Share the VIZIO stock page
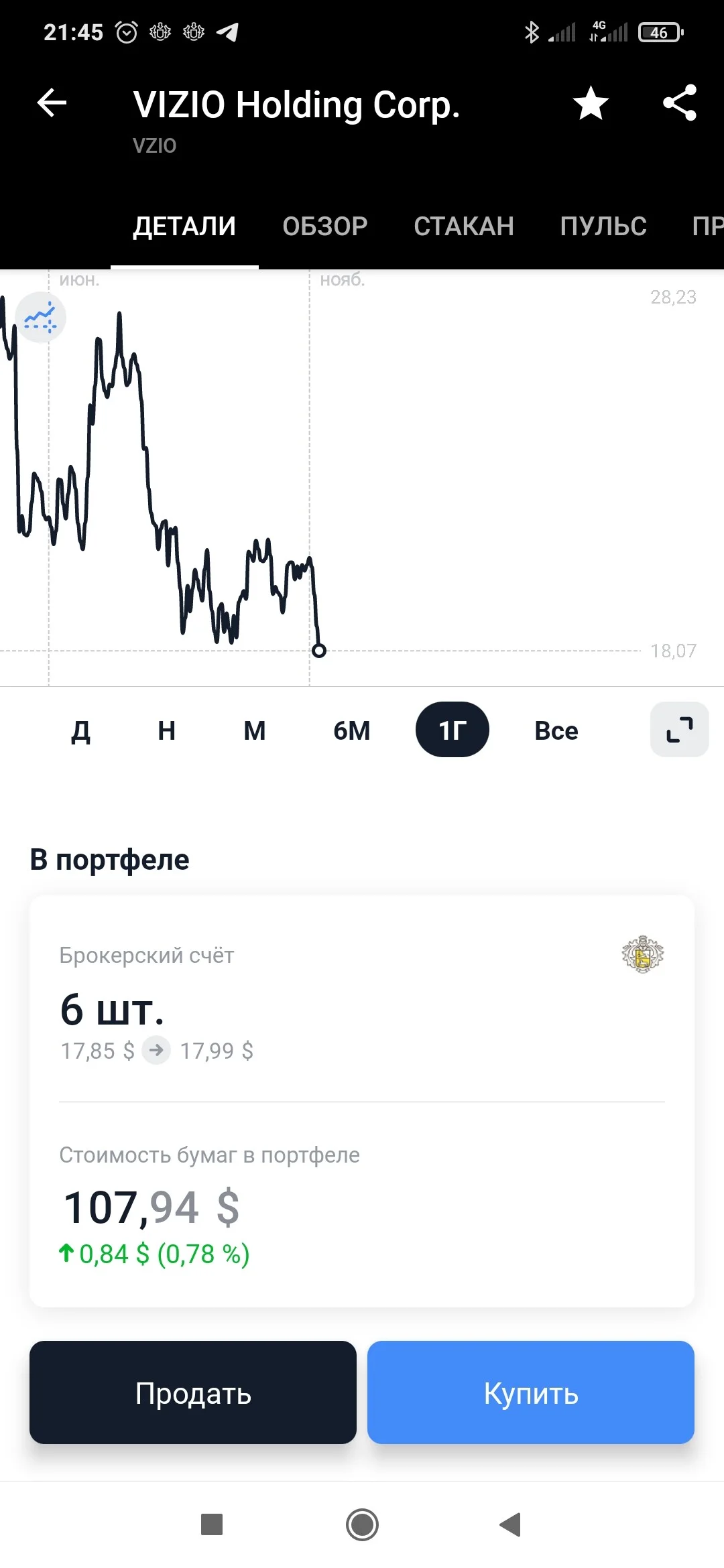 click(680, 103)
